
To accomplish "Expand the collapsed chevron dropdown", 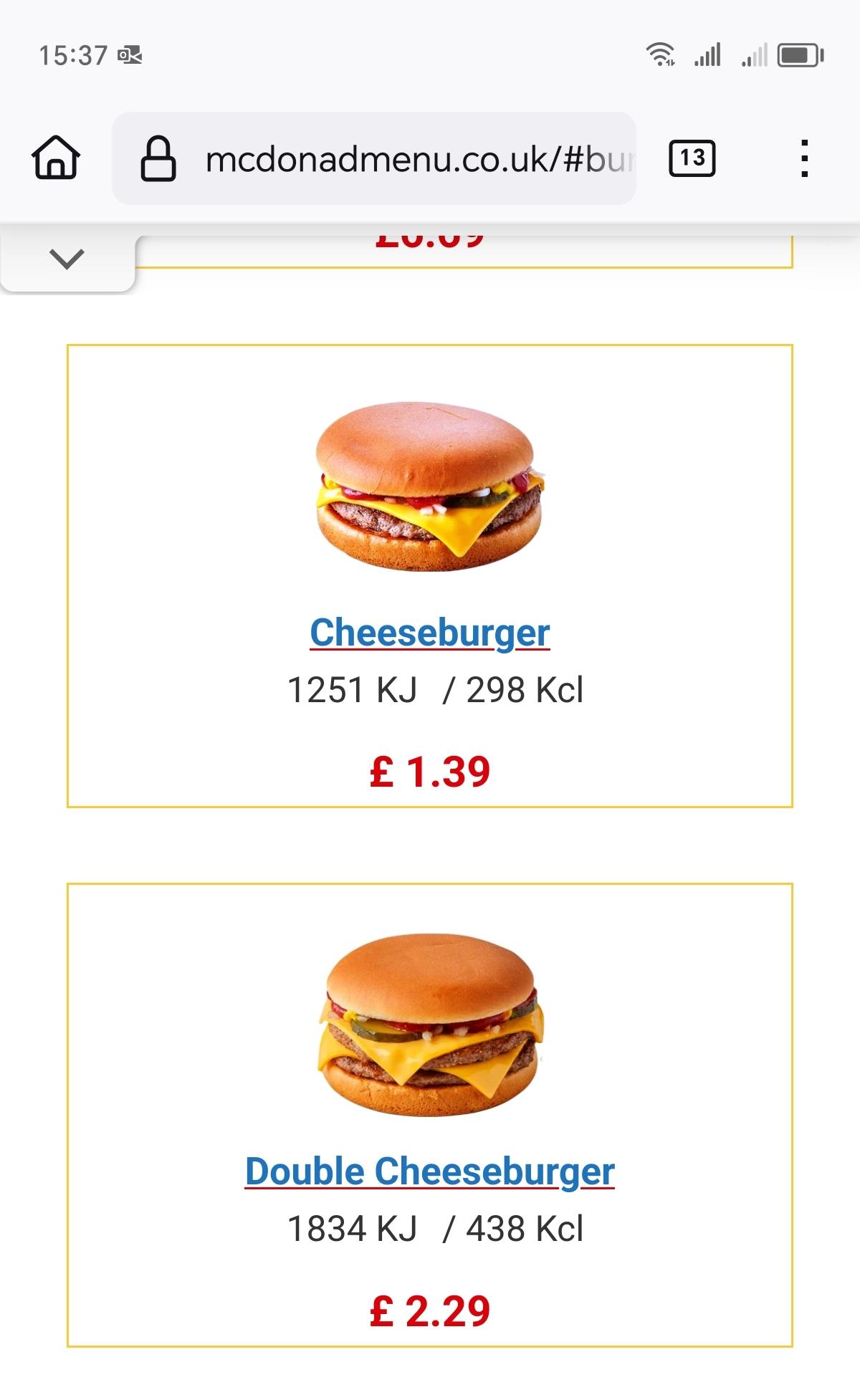I will [67, 259].
